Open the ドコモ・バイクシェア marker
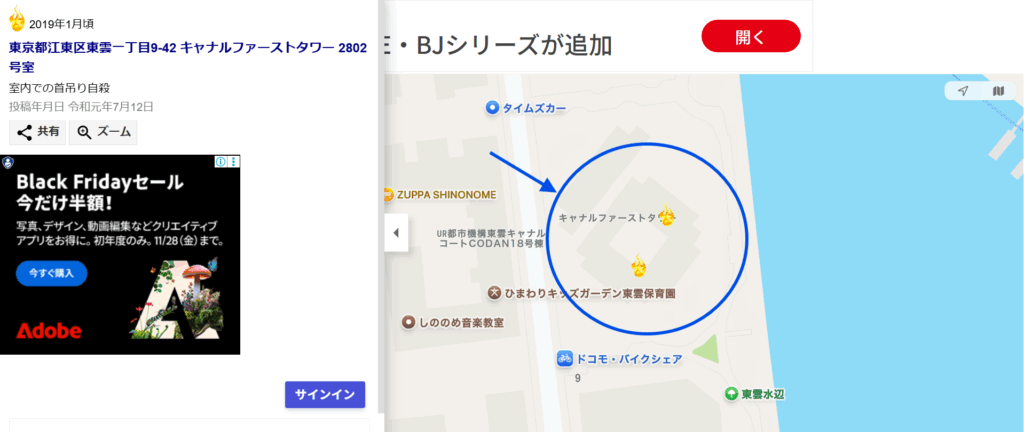Image resolution: width=1024 pixels, height=432 pixels. 565,357
